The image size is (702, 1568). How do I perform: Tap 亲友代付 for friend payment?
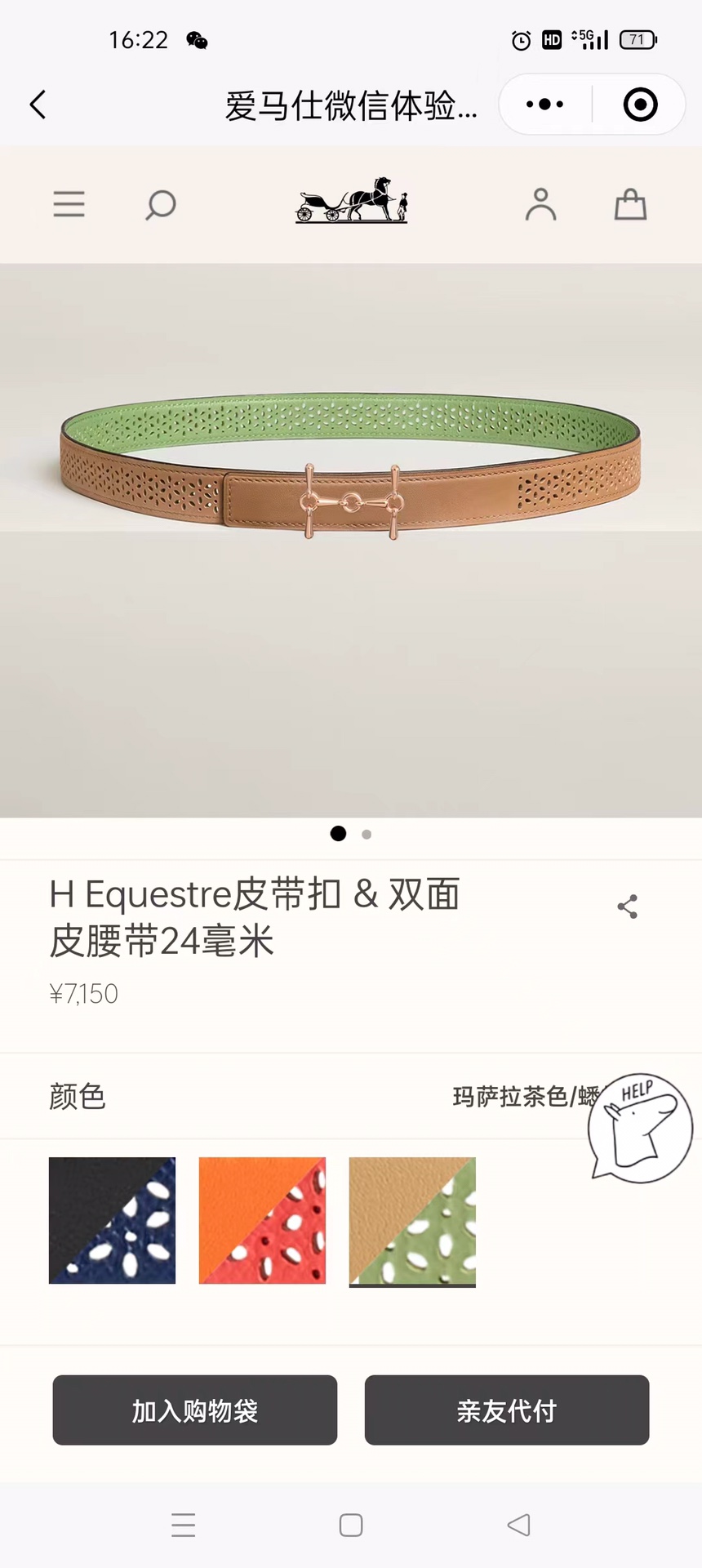[507, 1410]
